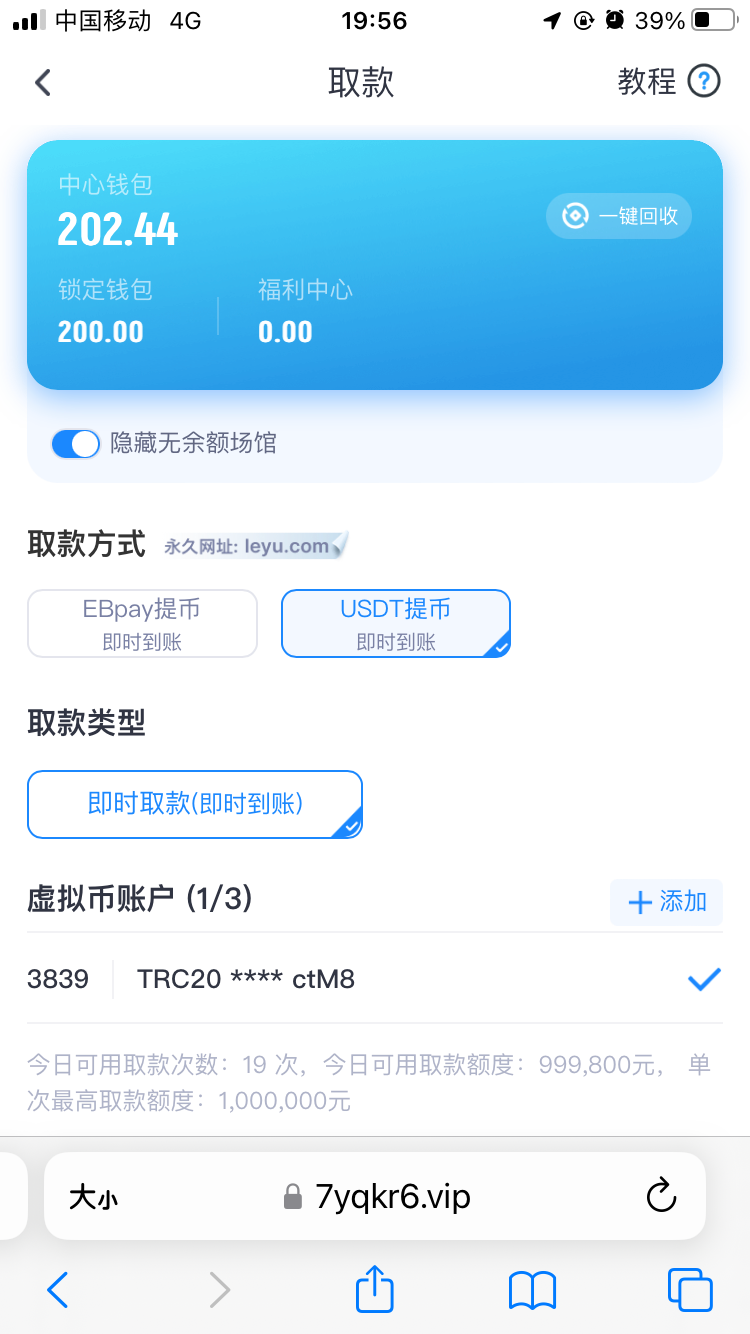
Task: Tap the tab switcher icon in Safari
Action: click(x=688, y=1290)
